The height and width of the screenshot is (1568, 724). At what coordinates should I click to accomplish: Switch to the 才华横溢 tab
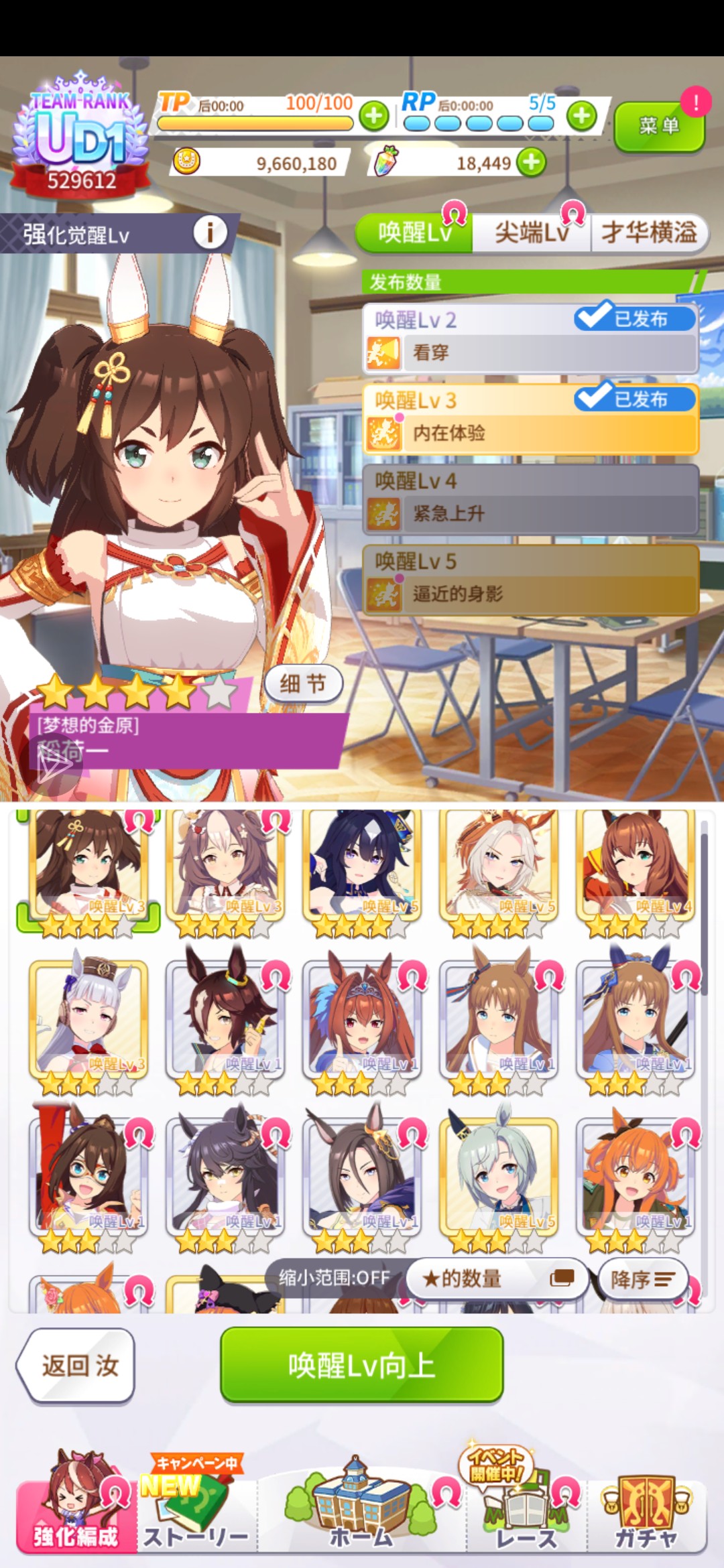648,233
